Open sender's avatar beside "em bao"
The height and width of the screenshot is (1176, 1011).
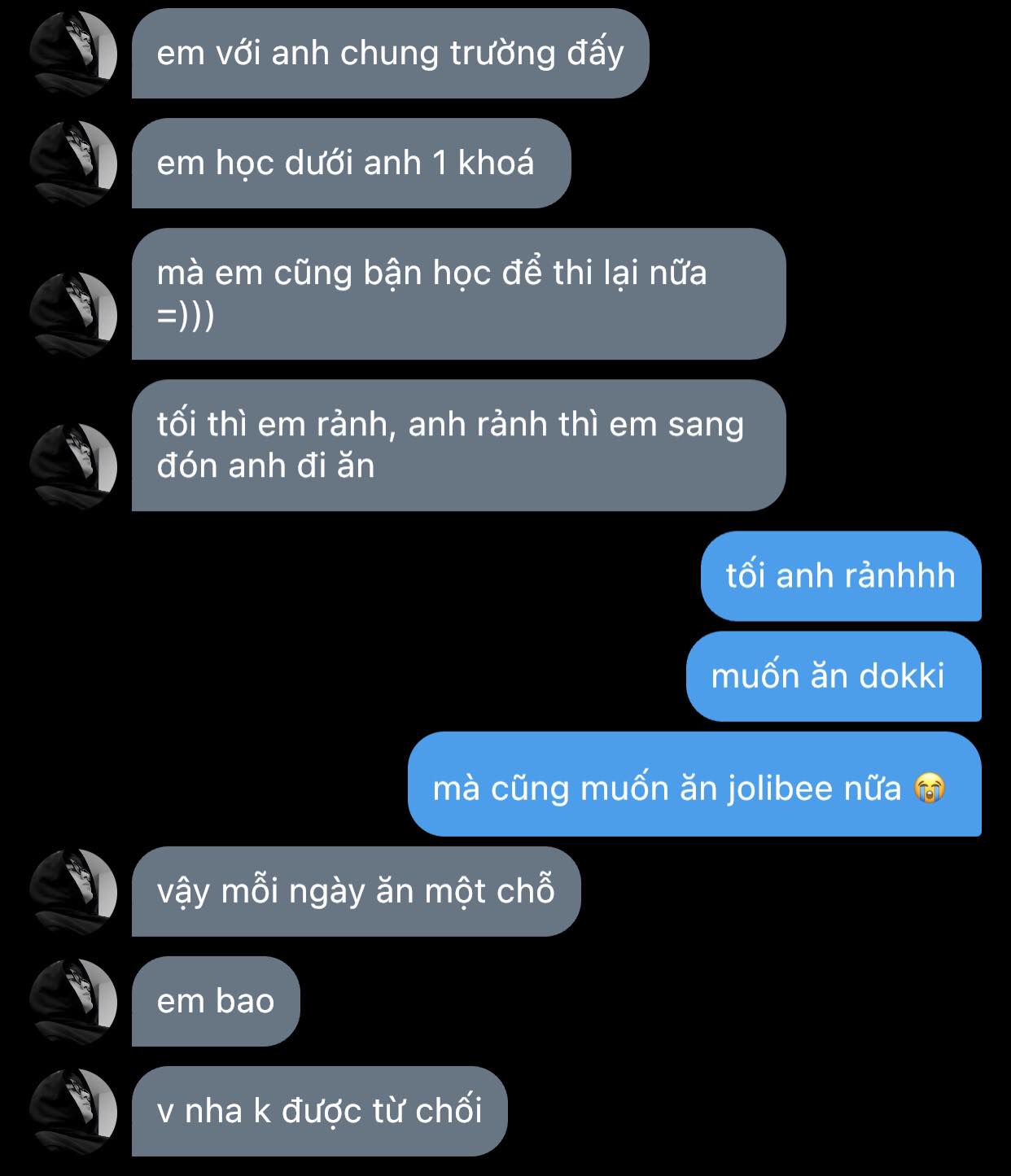point(73,1002)
